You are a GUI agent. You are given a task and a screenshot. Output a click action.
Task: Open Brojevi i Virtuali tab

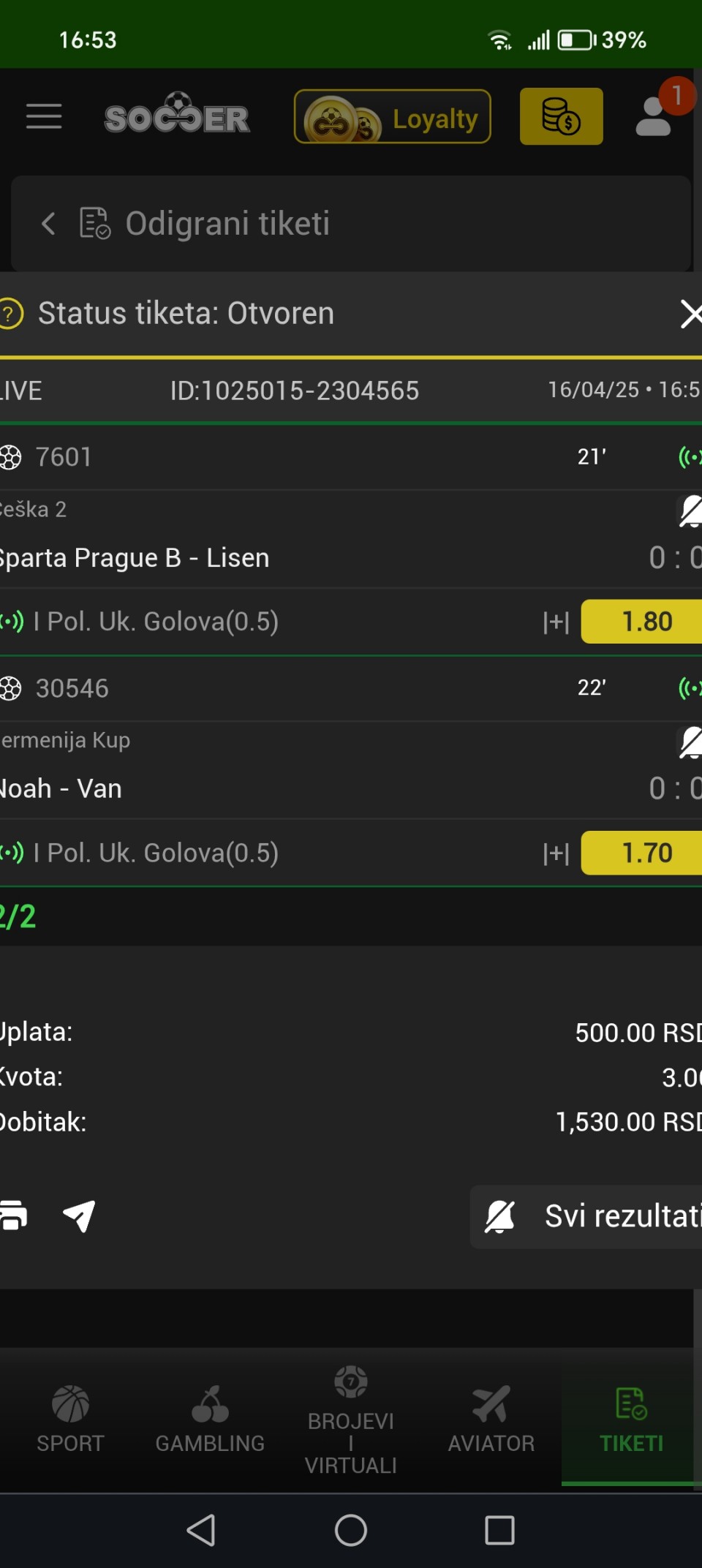tap(351, 1420)
